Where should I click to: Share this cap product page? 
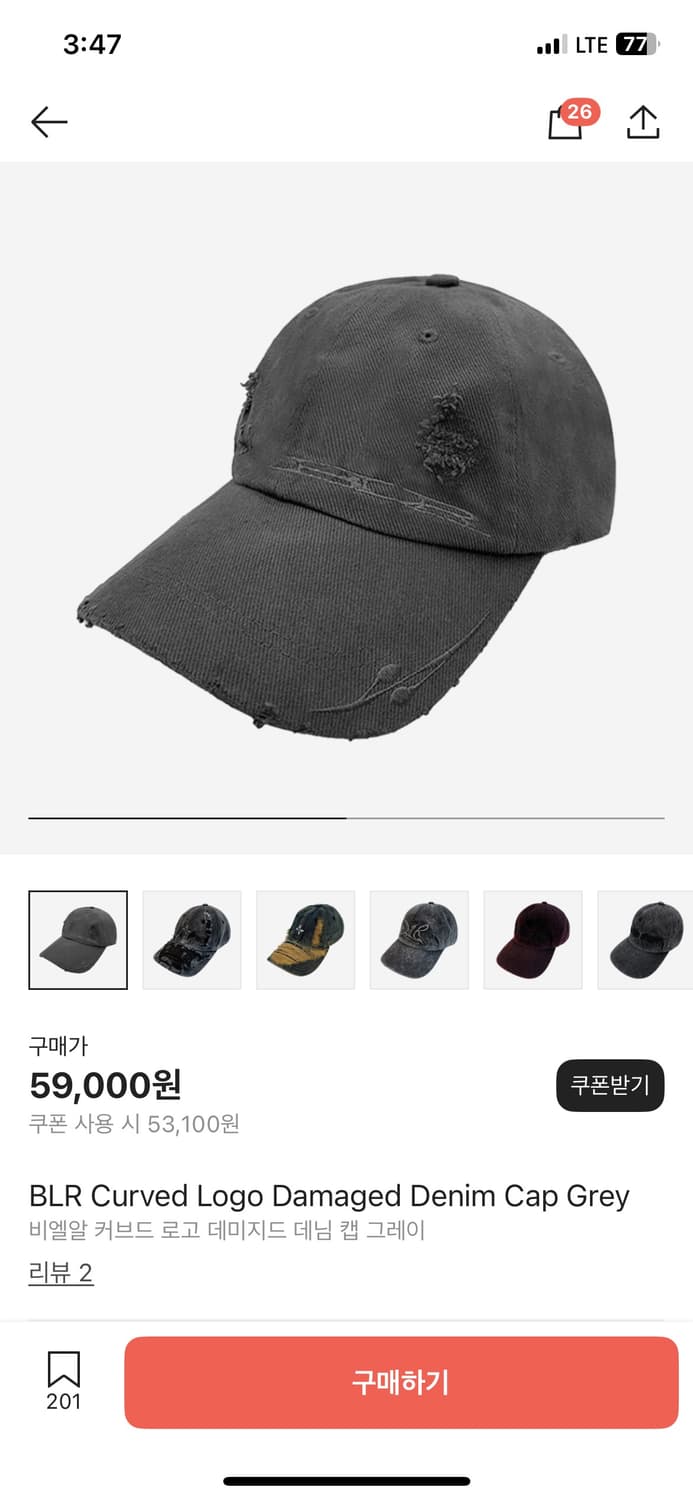tap(643, 123)
